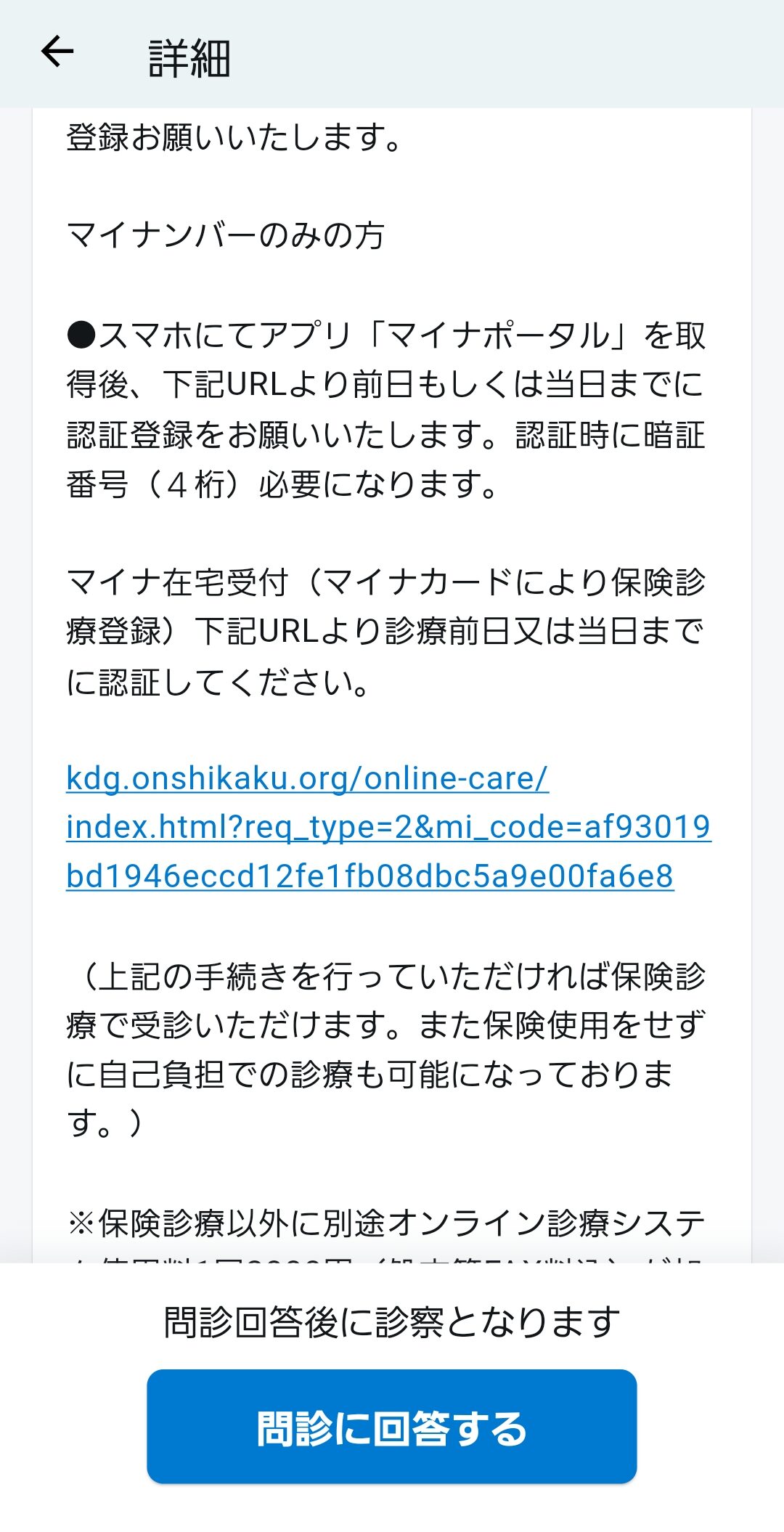This screenshot has height=1532, width=784.
Task: Tap the 問診に回答する button
Action: pyautogui.click(x=392, y=1427)
